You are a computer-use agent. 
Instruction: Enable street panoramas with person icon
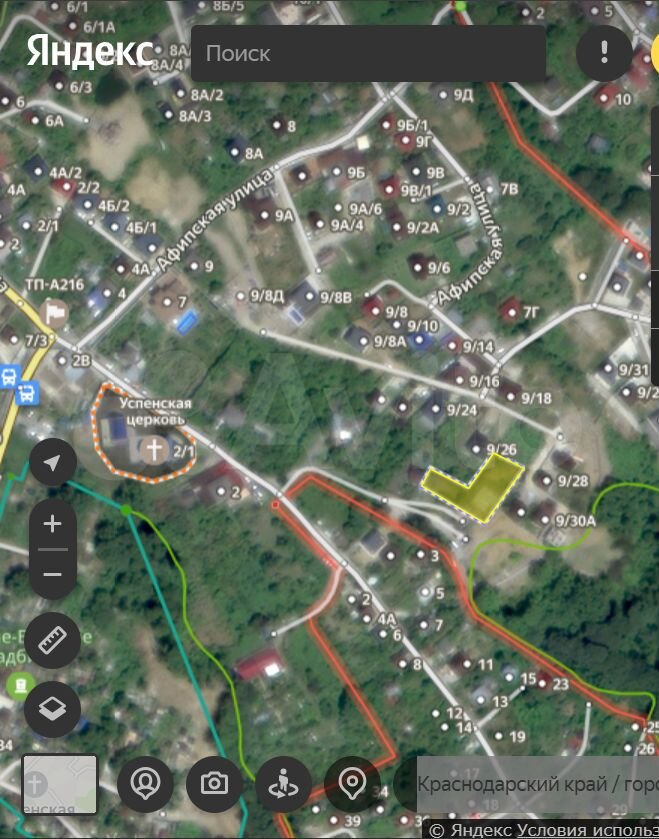pyautogui.click(x=283, y=783)
